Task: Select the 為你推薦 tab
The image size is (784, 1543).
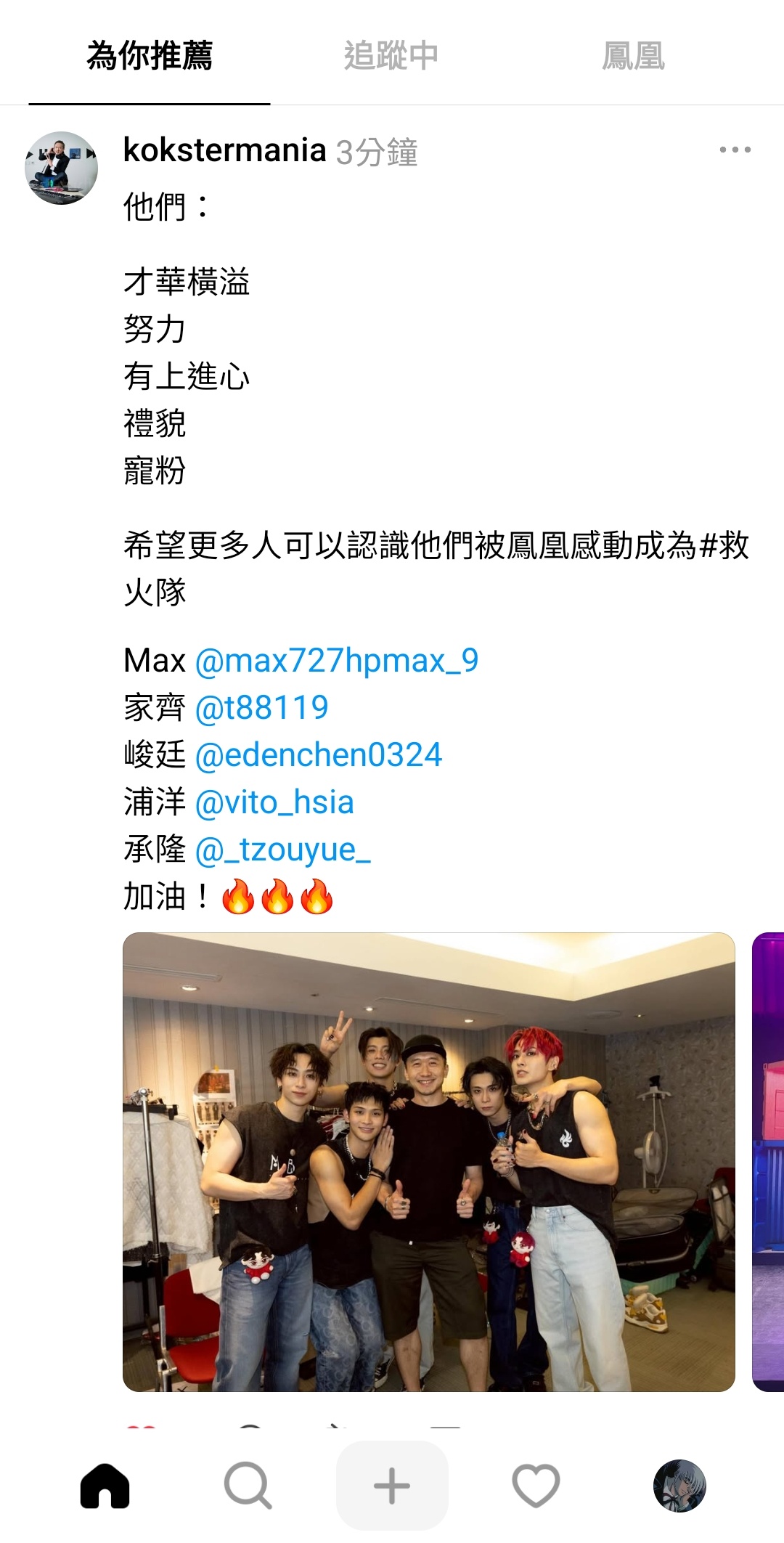Action: point(150,56)
